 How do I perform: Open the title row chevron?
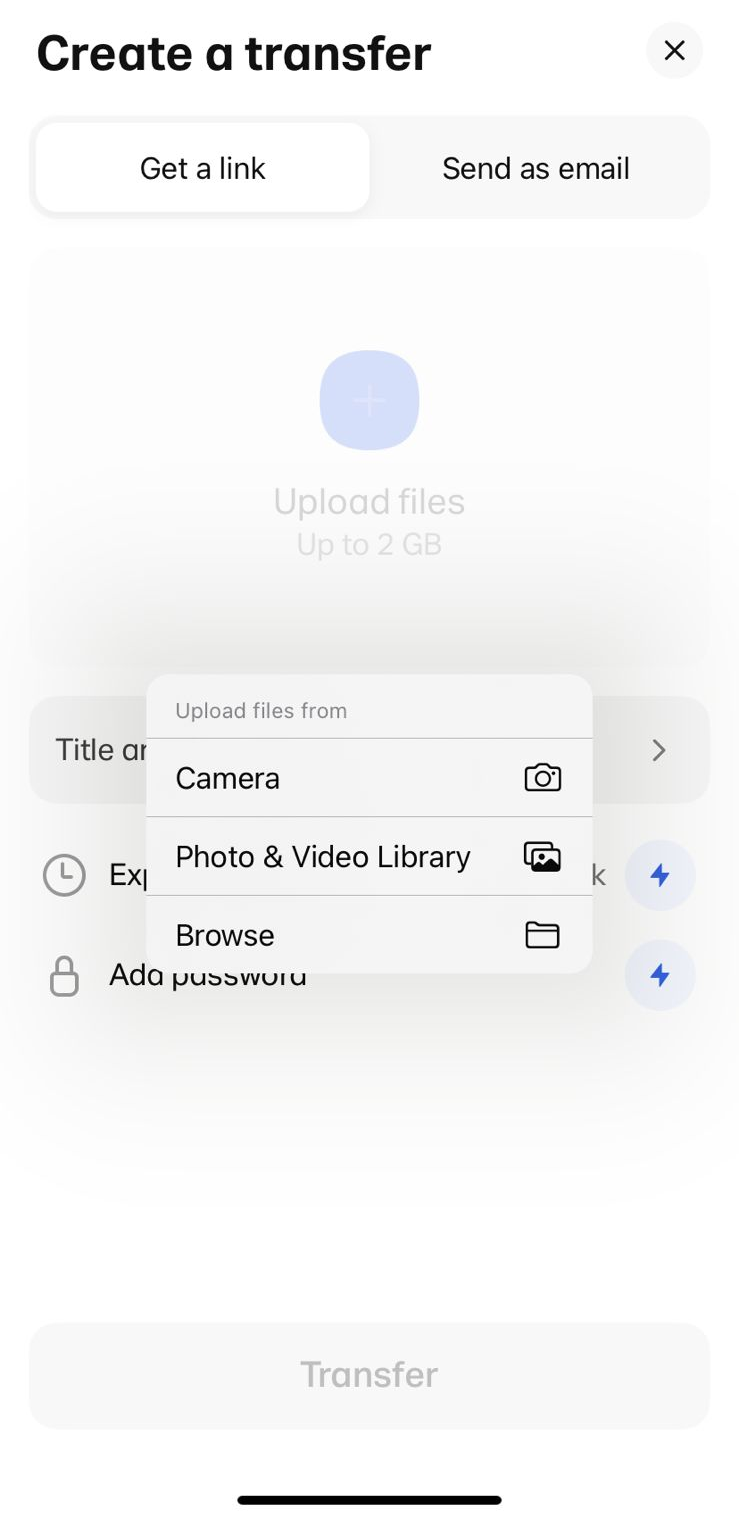[659, 750]
